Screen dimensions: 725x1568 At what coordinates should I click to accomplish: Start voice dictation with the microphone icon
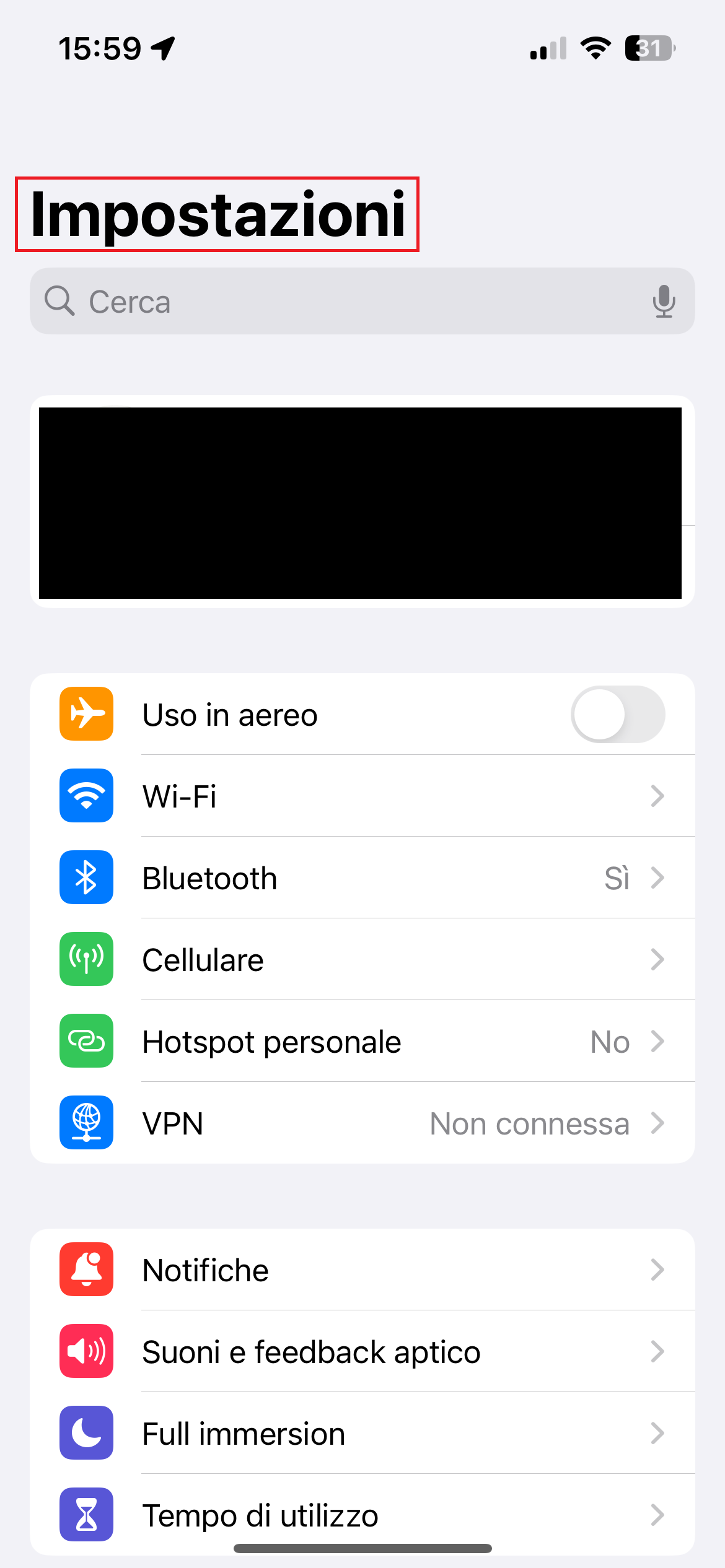[664, 301]
